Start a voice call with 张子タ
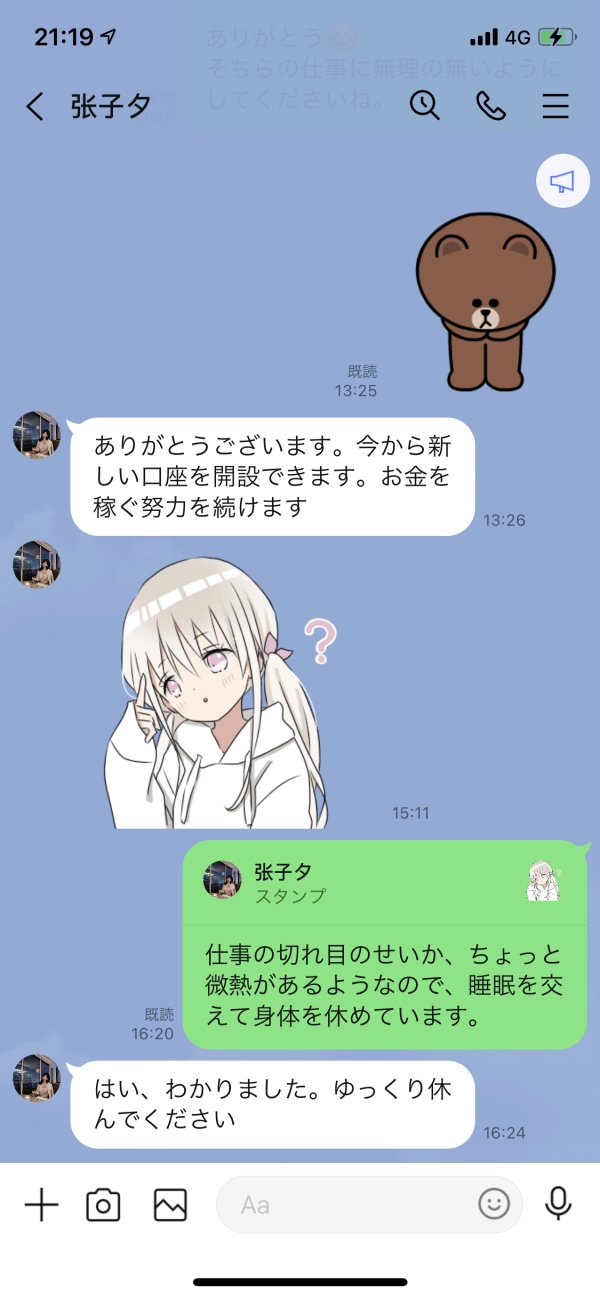Screen dimensions: 600x1299 point(491,106)
